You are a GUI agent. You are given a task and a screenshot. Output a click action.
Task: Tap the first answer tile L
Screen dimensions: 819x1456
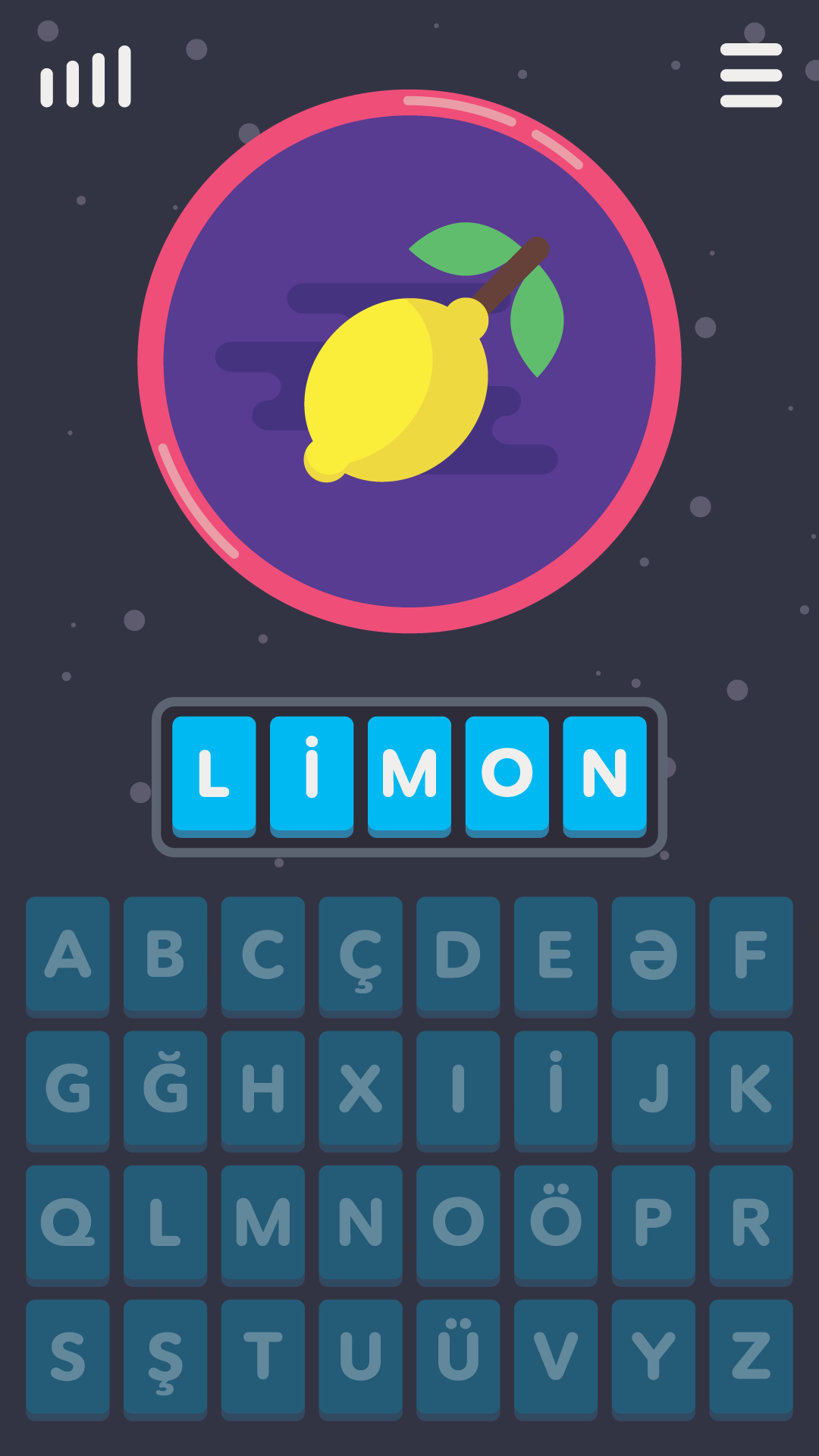pos(214,774)
